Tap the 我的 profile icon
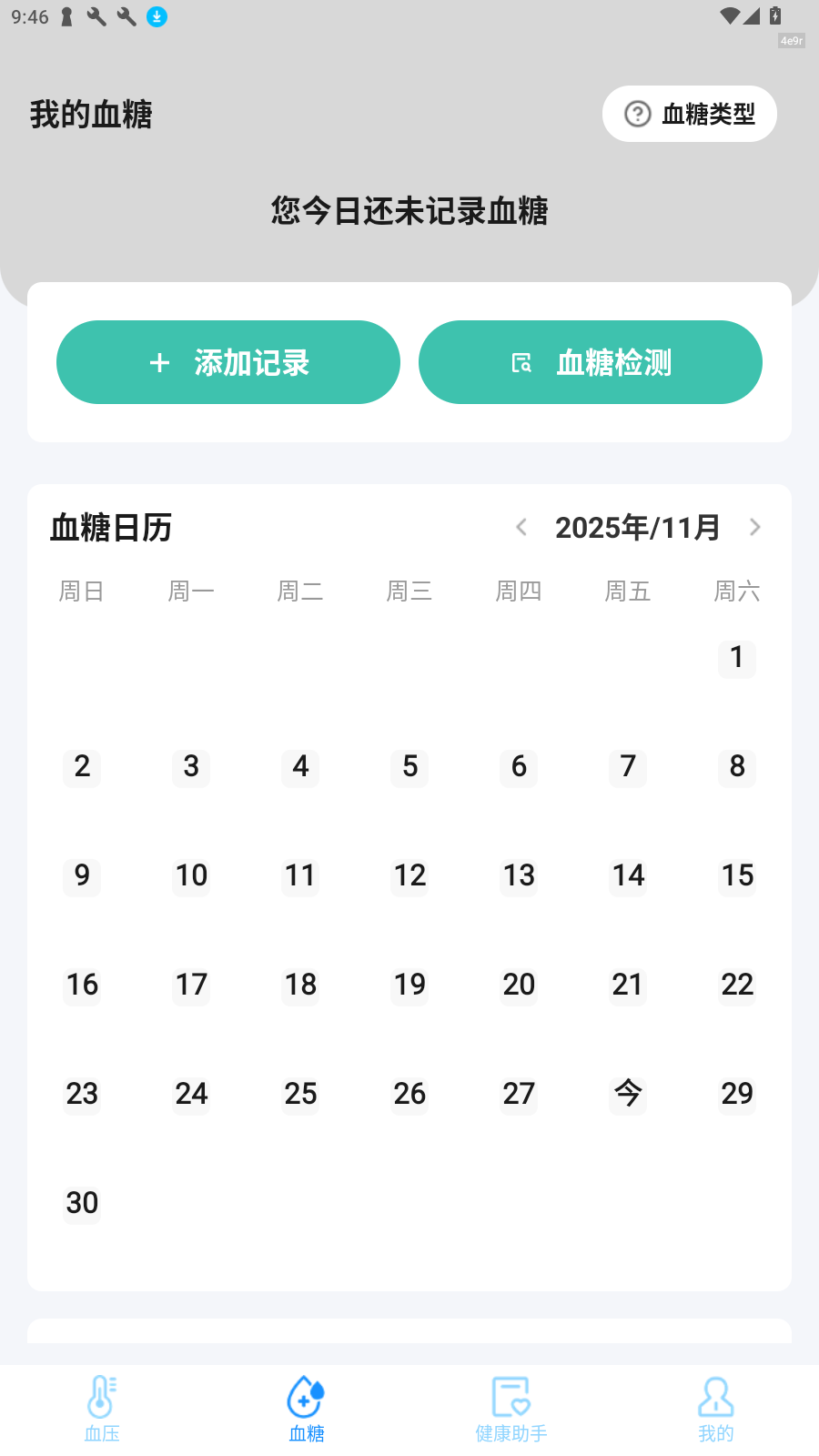Screen dimensions: 819x1456 (x=715, y=1397)
